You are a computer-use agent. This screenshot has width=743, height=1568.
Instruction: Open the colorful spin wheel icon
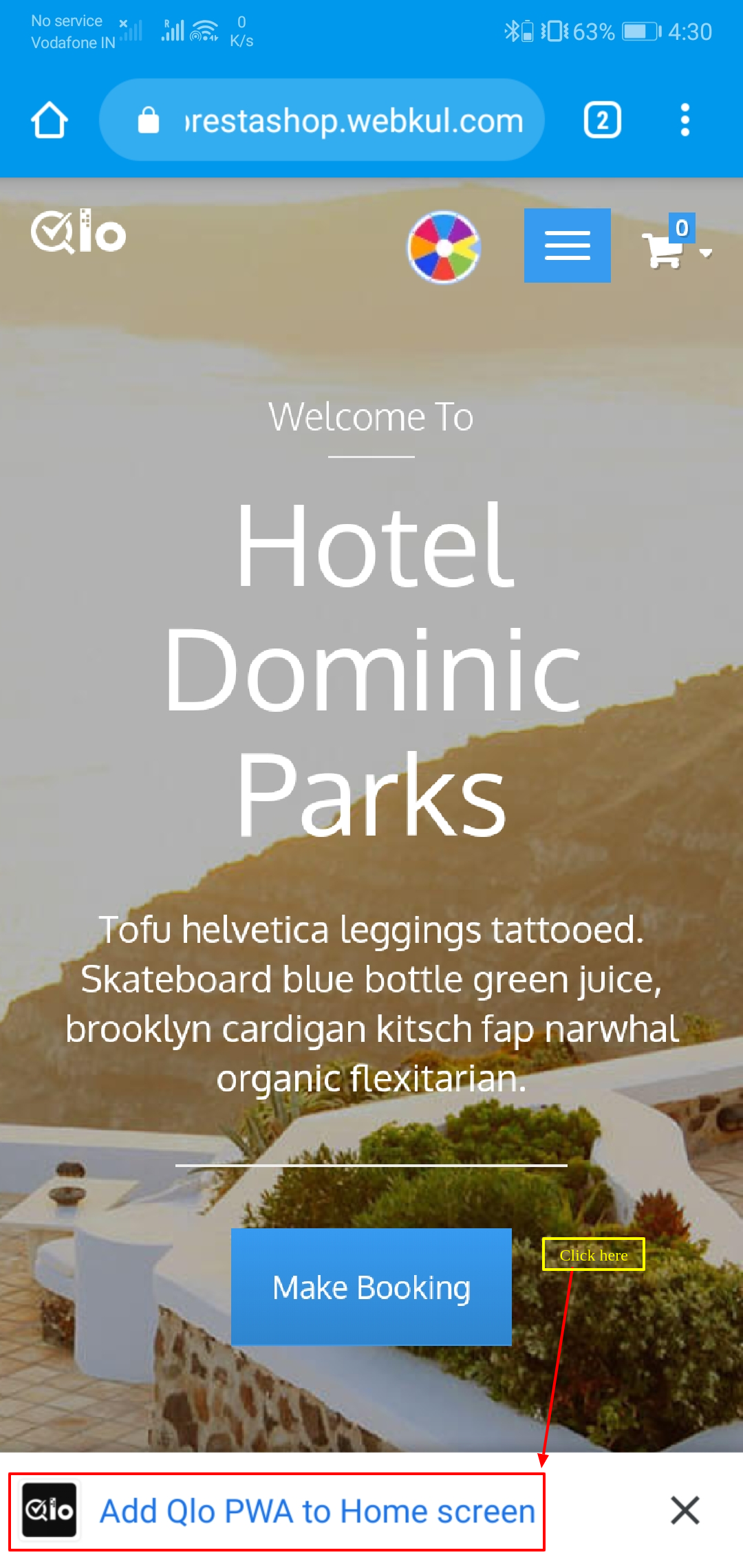click(444, 246)
